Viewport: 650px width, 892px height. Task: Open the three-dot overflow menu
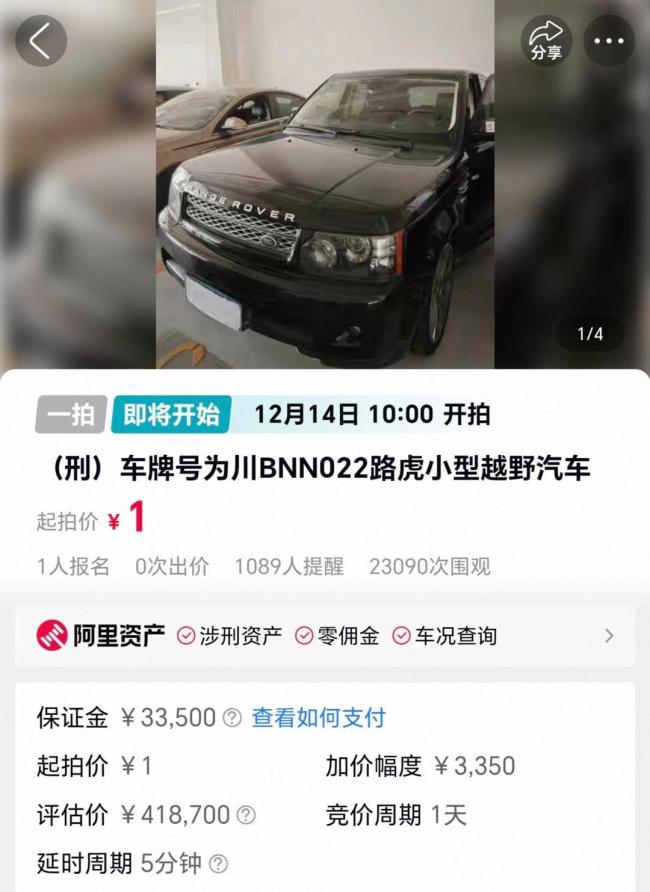[608, 41]
